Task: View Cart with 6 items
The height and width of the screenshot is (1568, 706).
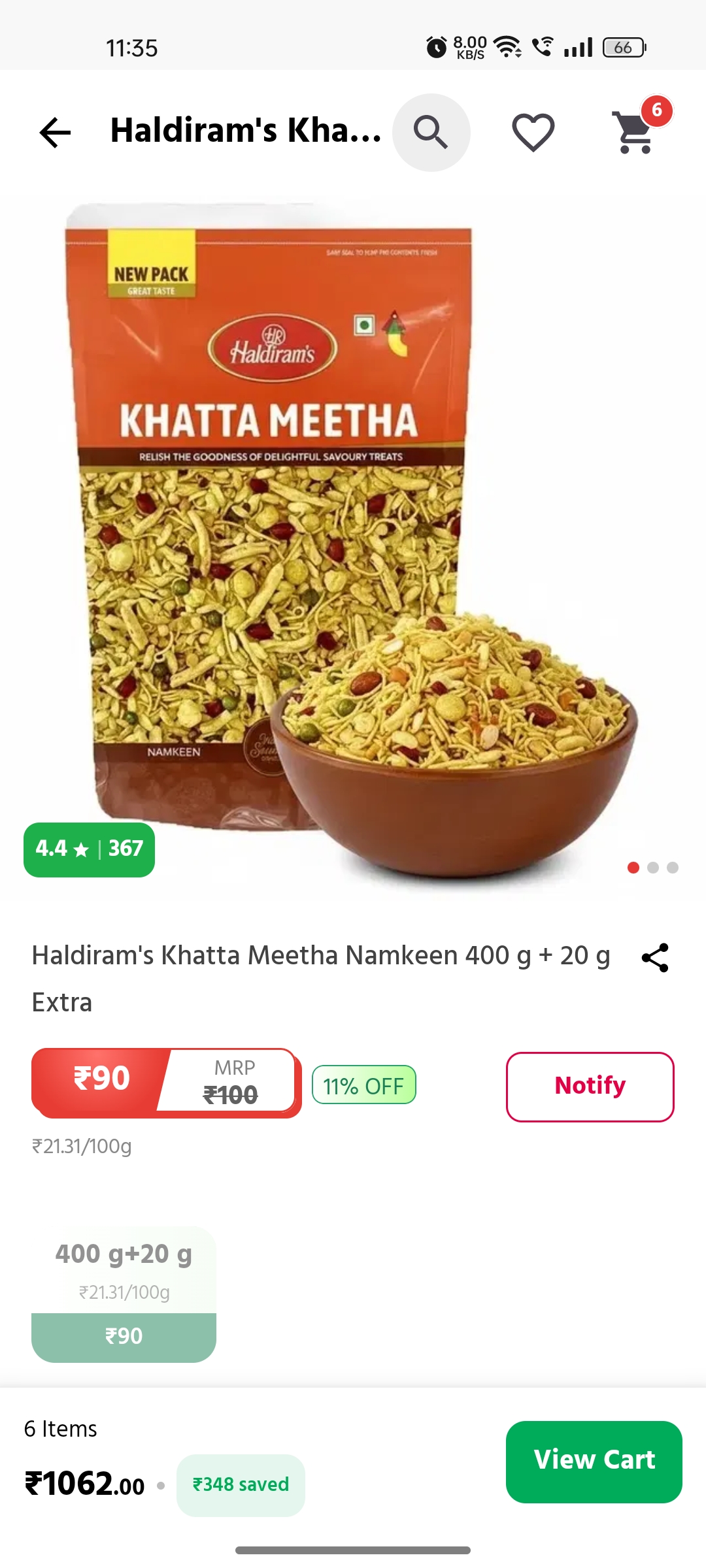Action: pyautogui.click(x=594, y=1462)
